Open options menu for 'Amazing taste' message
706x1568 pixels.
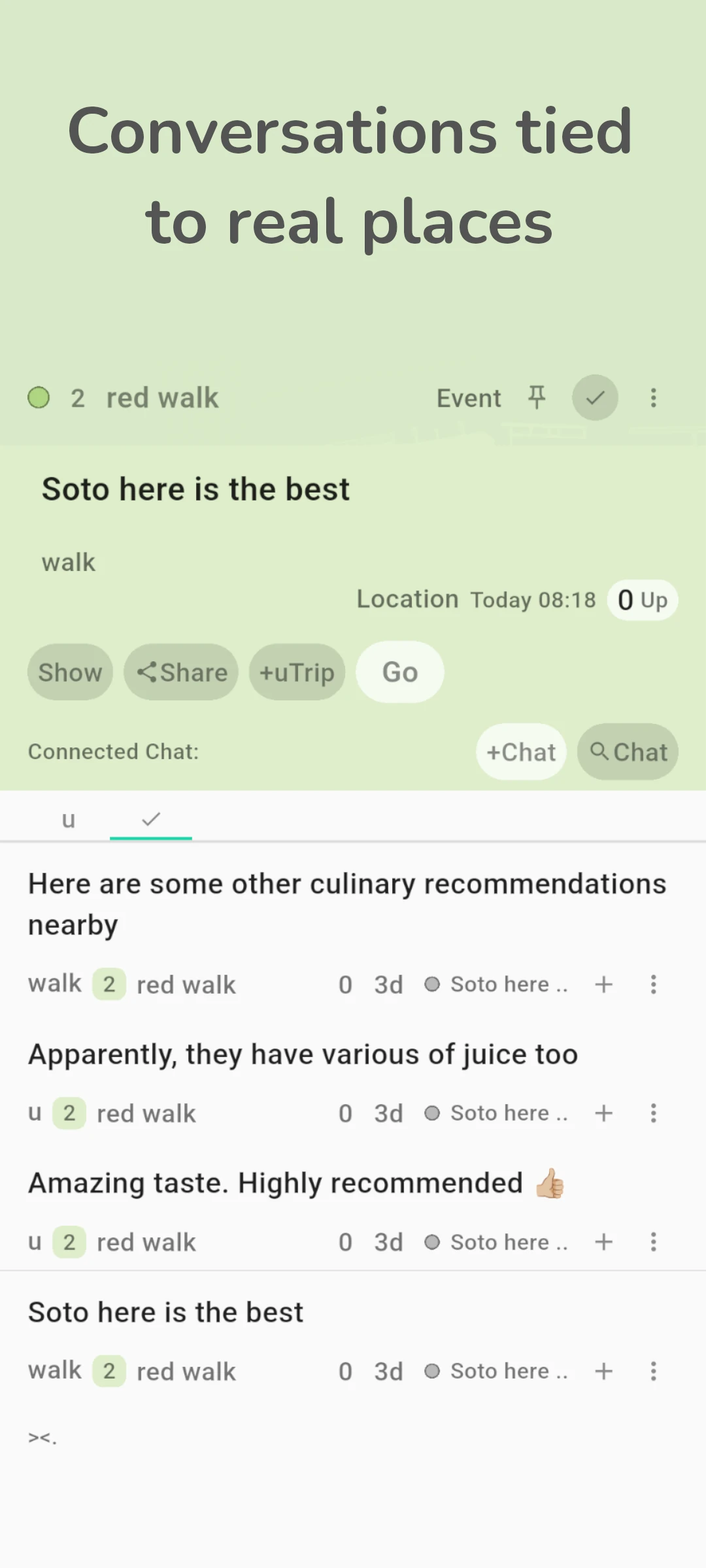click(x=653, y=1242)
